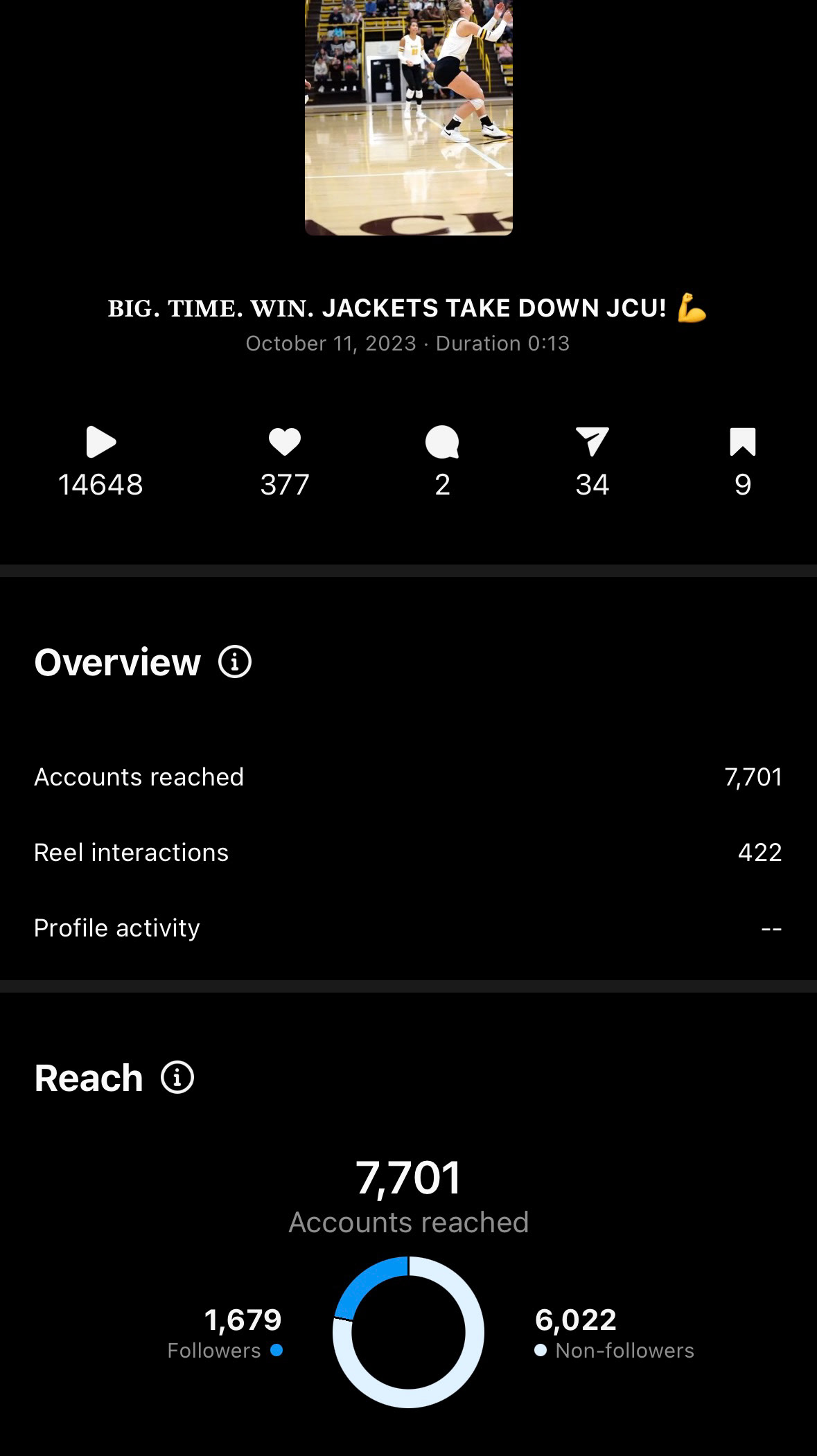Open the info icon beside Reach
The image size is (817, 1456).
(177, 1077)
